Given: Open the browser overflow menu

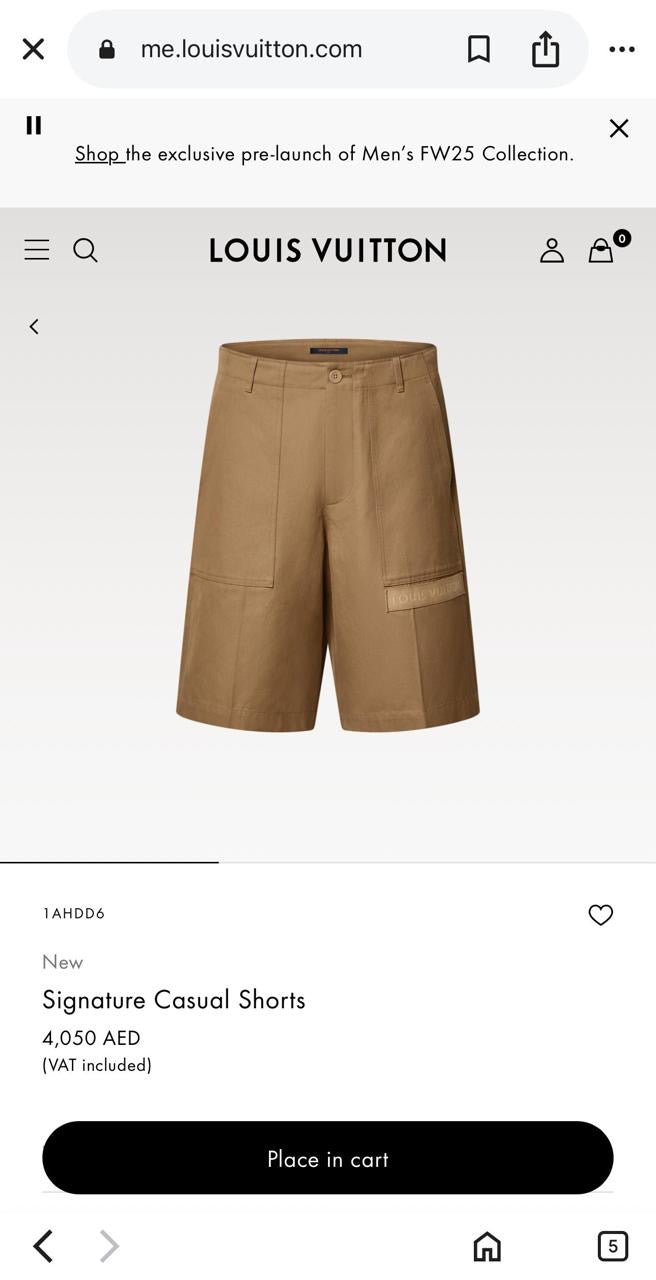Looking at the screenshot, I should (622, 49).
